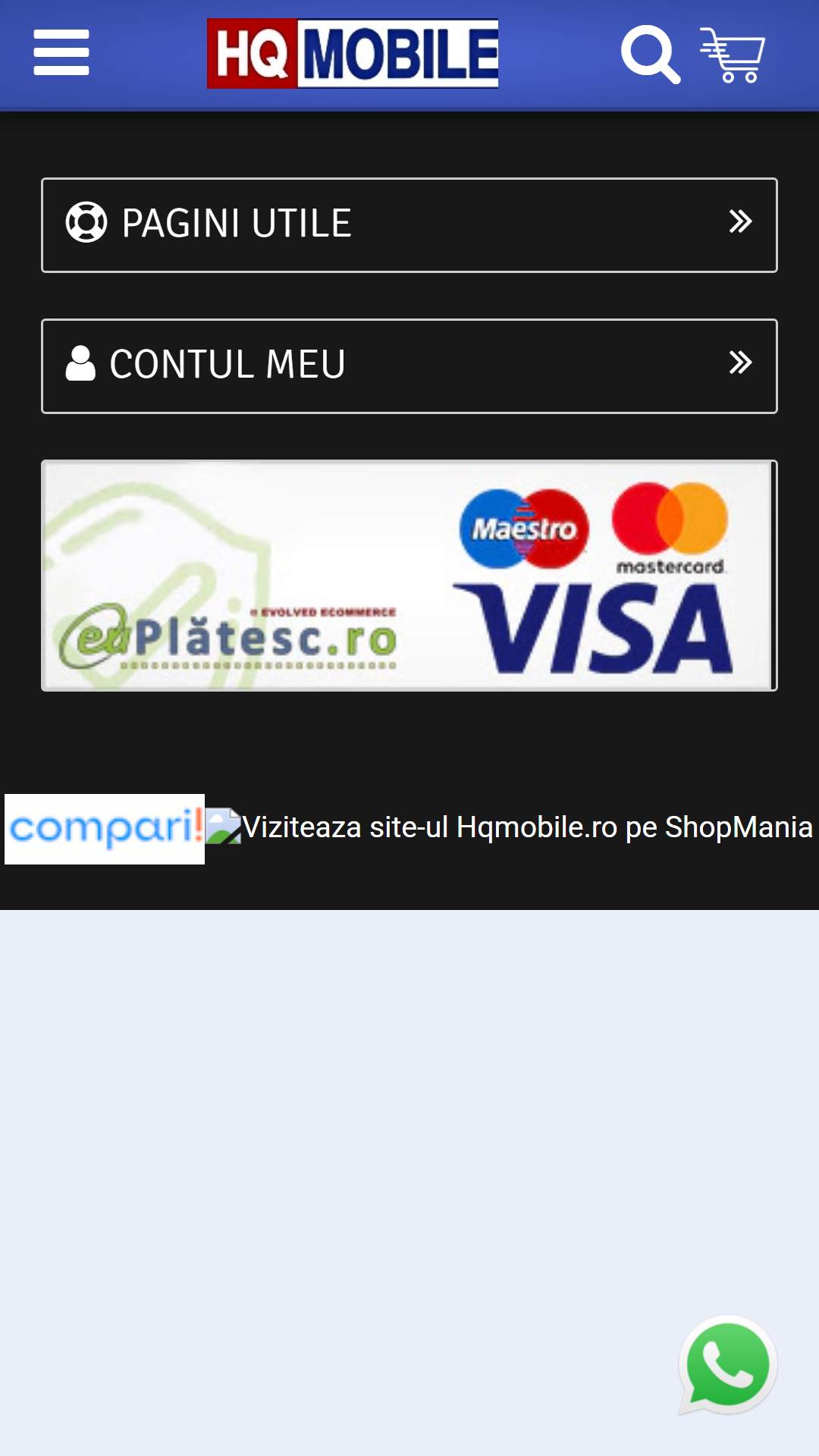Viewport: 819px width, 1456px height.
Task: Open the hamburger menu
Action: tap(61, 53)
